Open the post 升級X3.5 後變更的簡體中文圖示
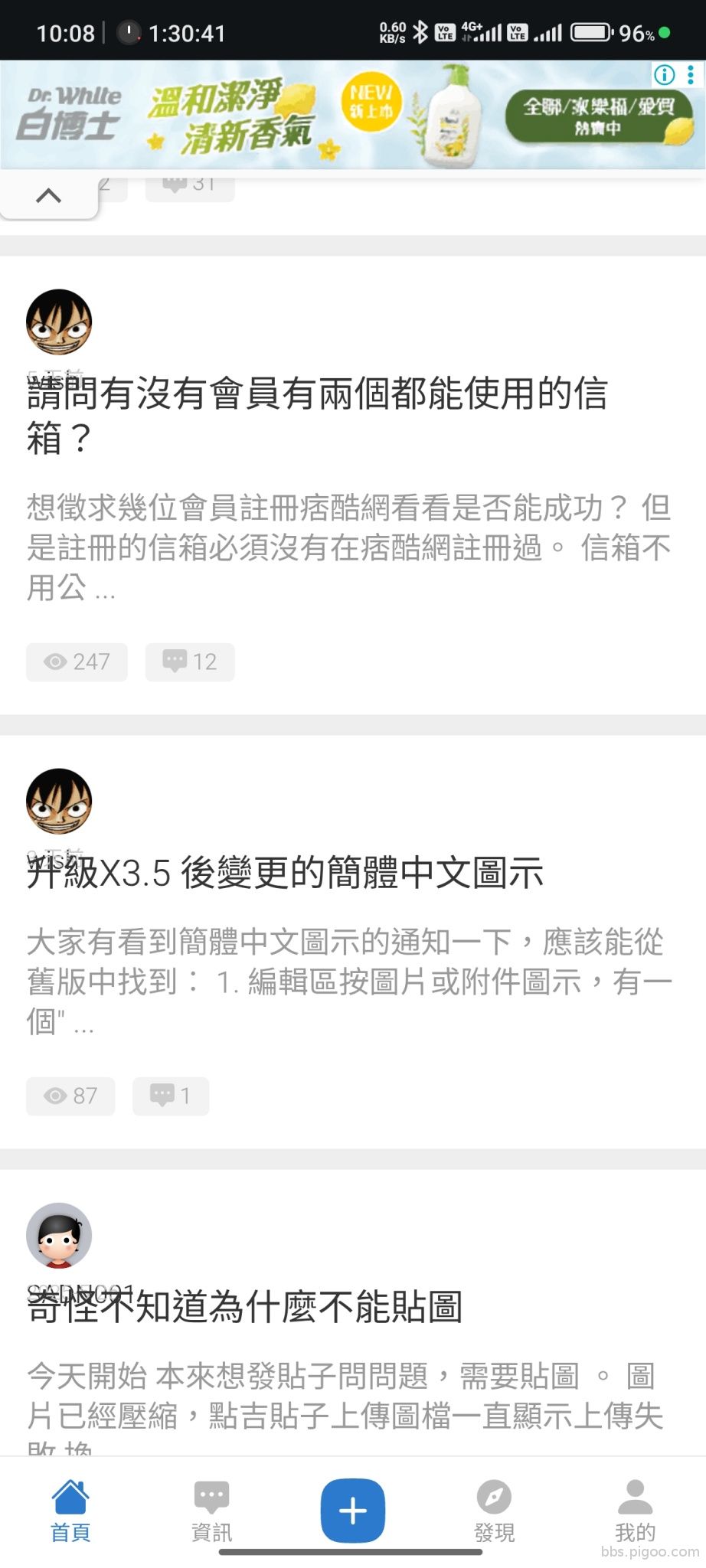Image resolution: width=706 pixels, height=1568 pixels. [285, 873]
